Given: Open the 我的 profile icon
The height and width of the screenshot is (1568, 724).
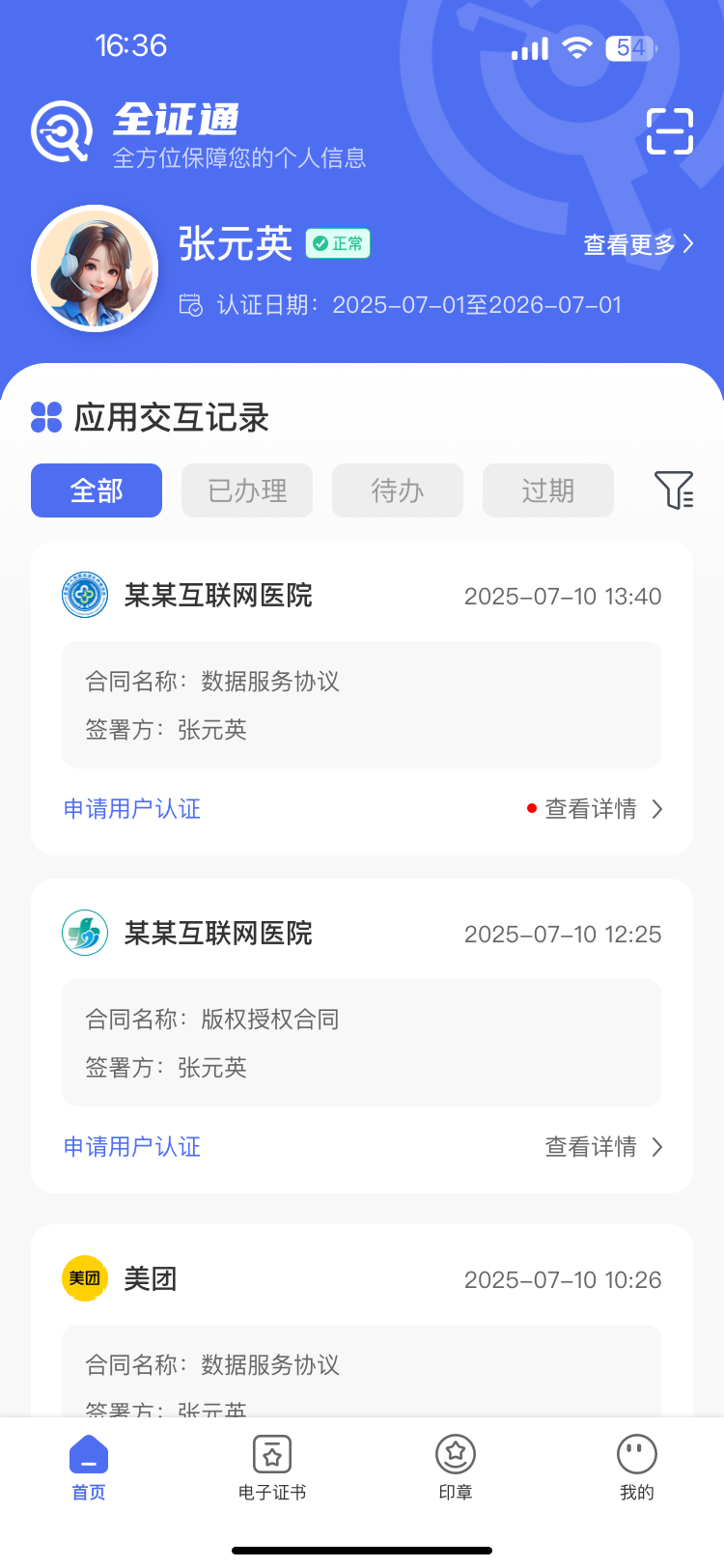Looking at the screenshot, I should tap(635, 1453).
